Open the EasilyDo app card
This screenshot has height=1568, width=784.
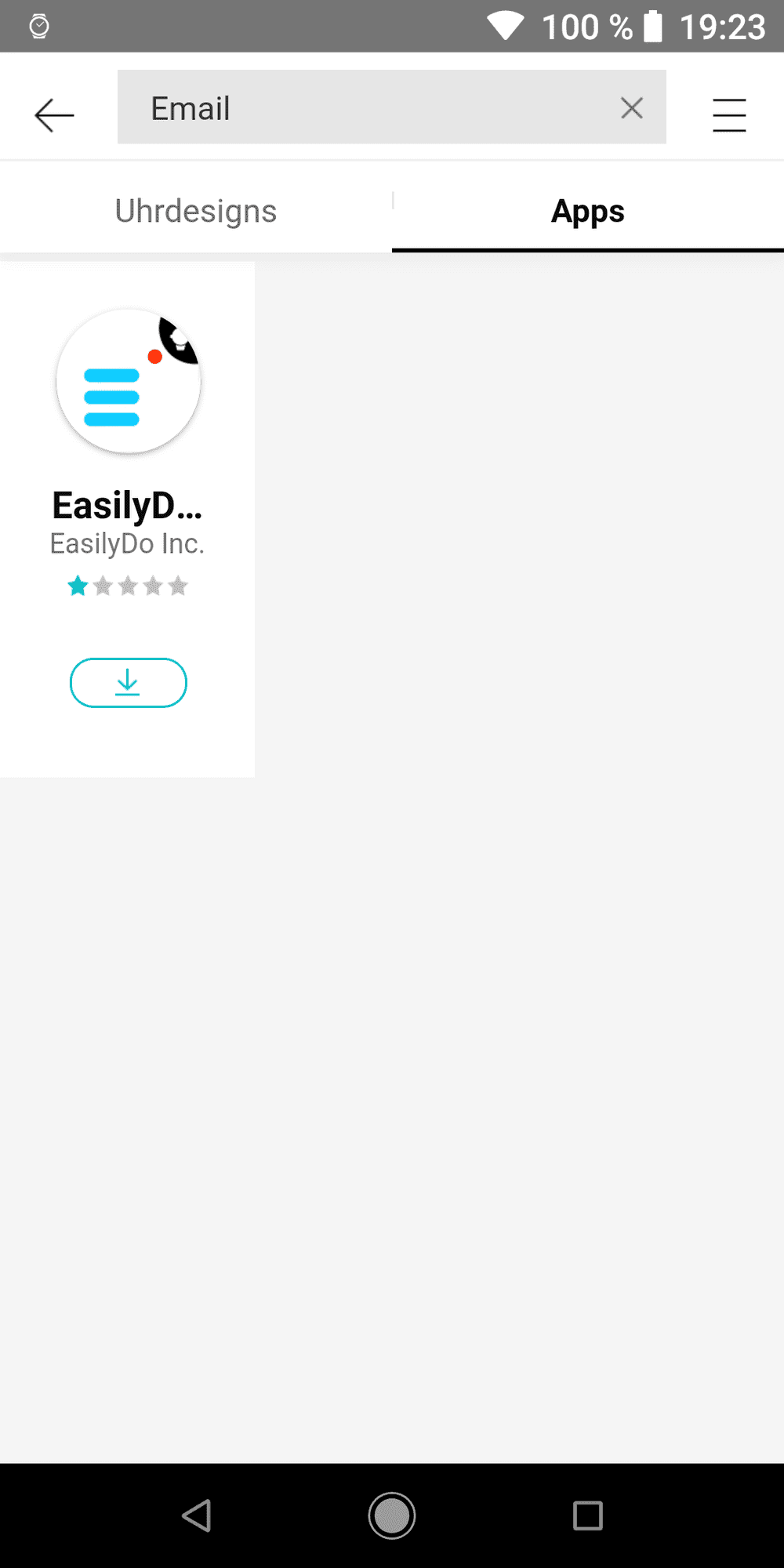click(128, 439)
